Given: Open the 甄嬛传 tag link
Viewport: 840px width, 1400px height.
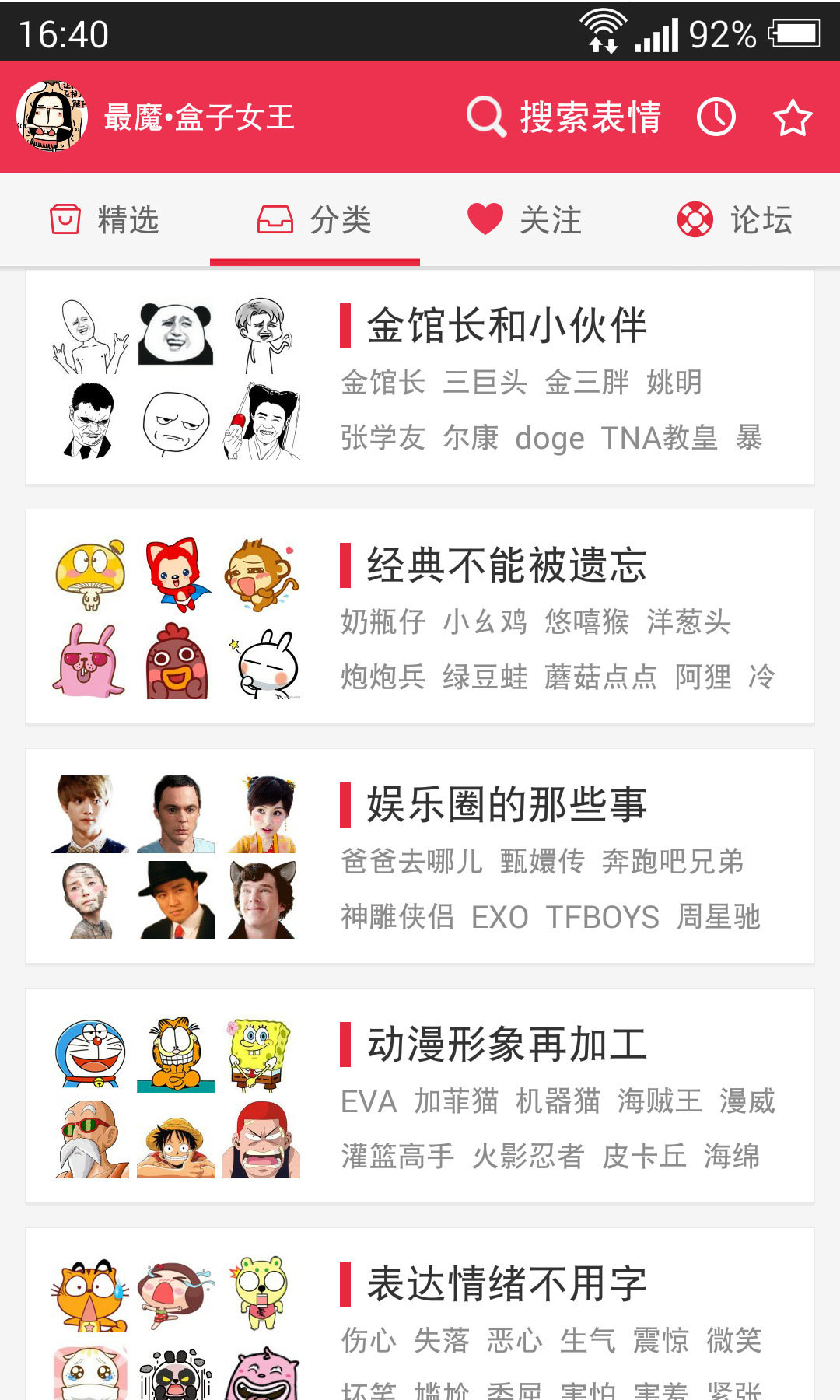Looking at the screenshot, I should click(544, 861).
